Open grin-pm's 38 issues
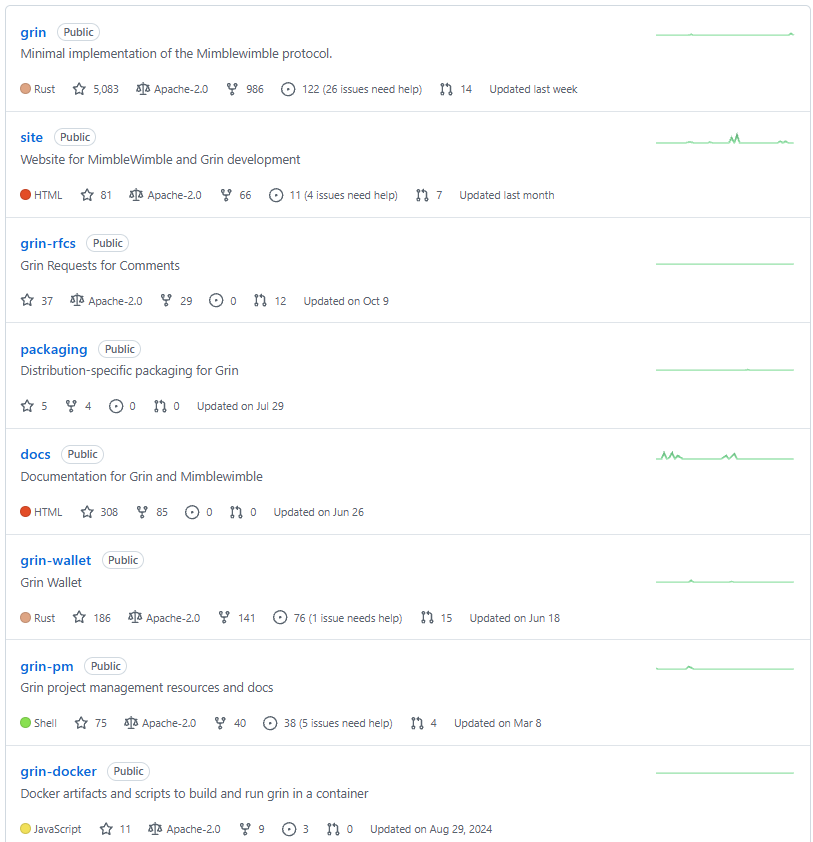The image size is (813, 842). [x=328, y=723]
